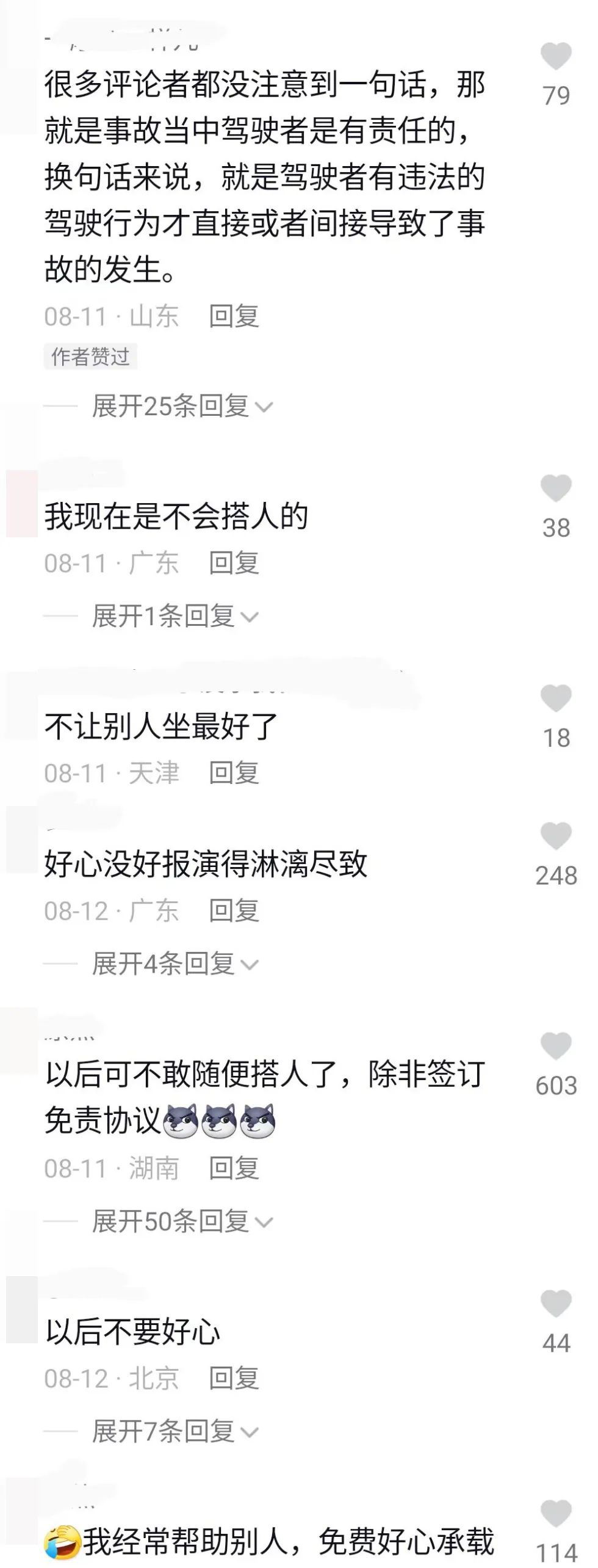Image resolution: width=598 pixels, height=1568 pixels.
Task: Like the comment about 签订免责协议
Action: tap(555, 1047)
